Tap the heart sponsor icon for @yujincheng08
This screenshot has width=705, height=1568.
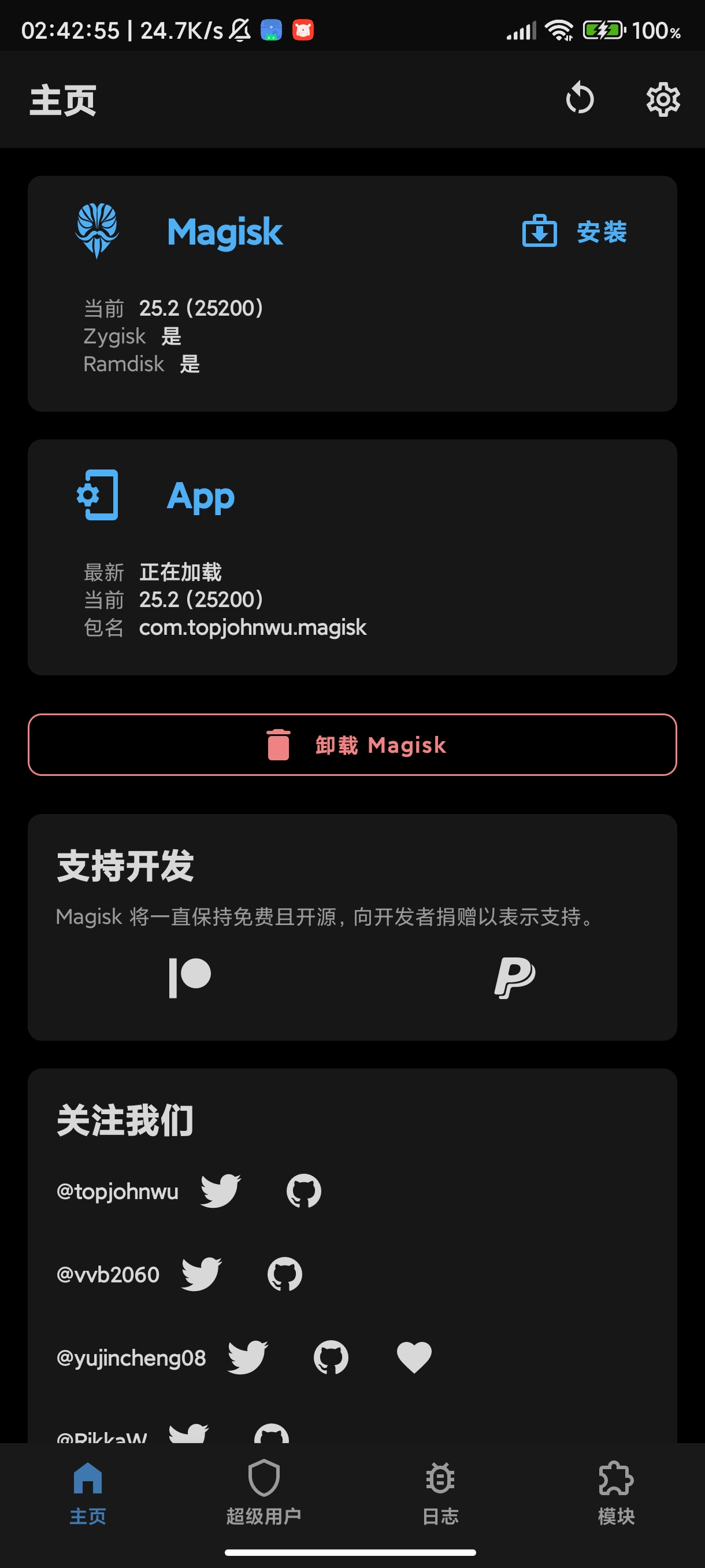[x=414, y=1358]
